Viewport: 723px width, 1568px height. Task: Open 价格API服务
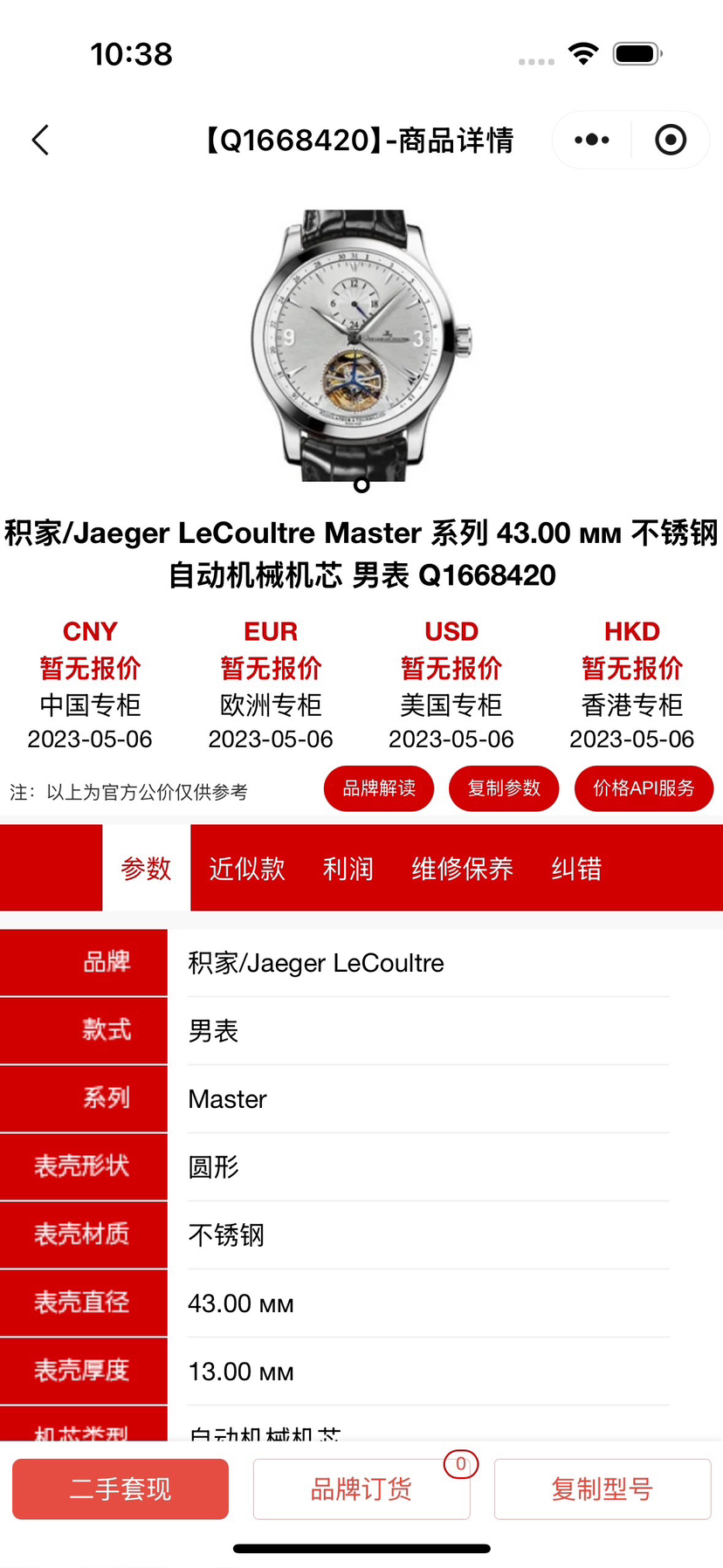coord(644,788)
